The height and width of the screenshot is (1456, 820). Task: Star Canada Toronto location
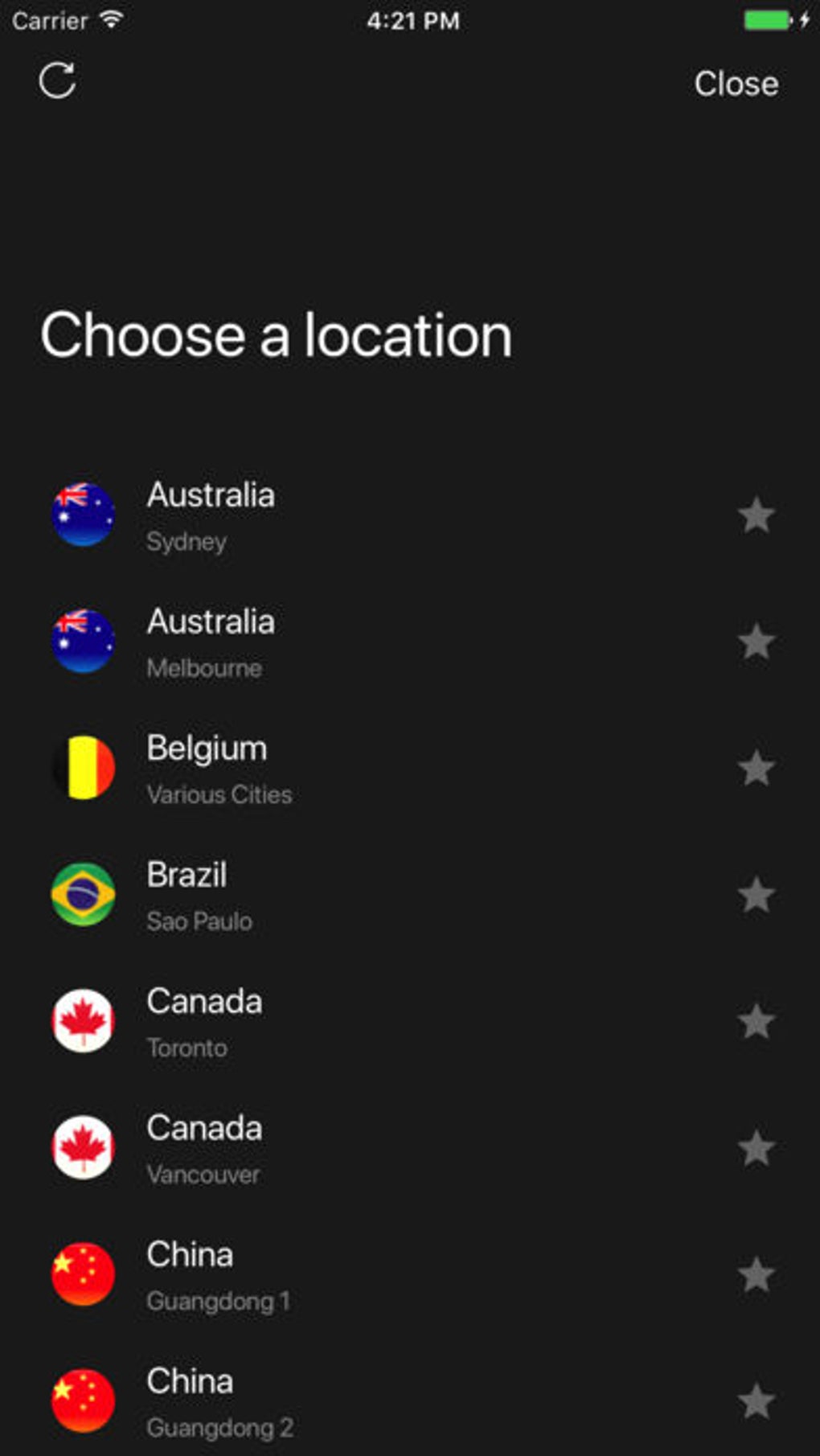756,1022
